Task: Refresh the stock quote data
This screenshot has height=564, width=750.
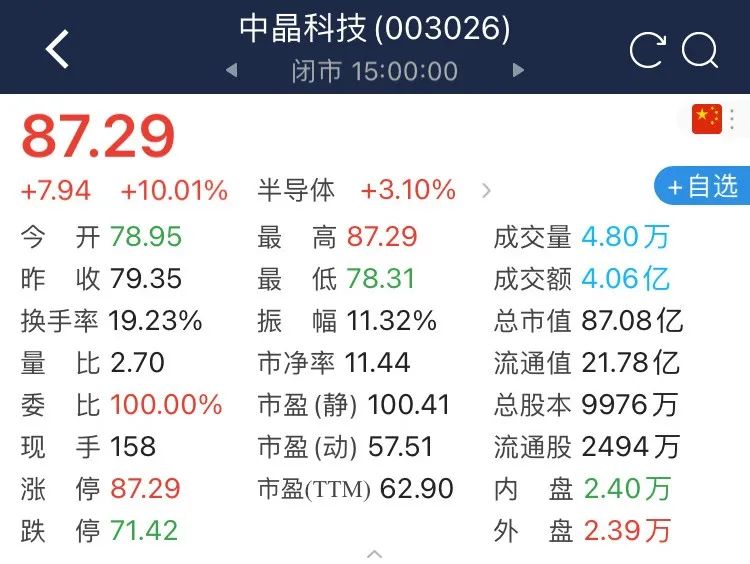Action: [648, 50]
